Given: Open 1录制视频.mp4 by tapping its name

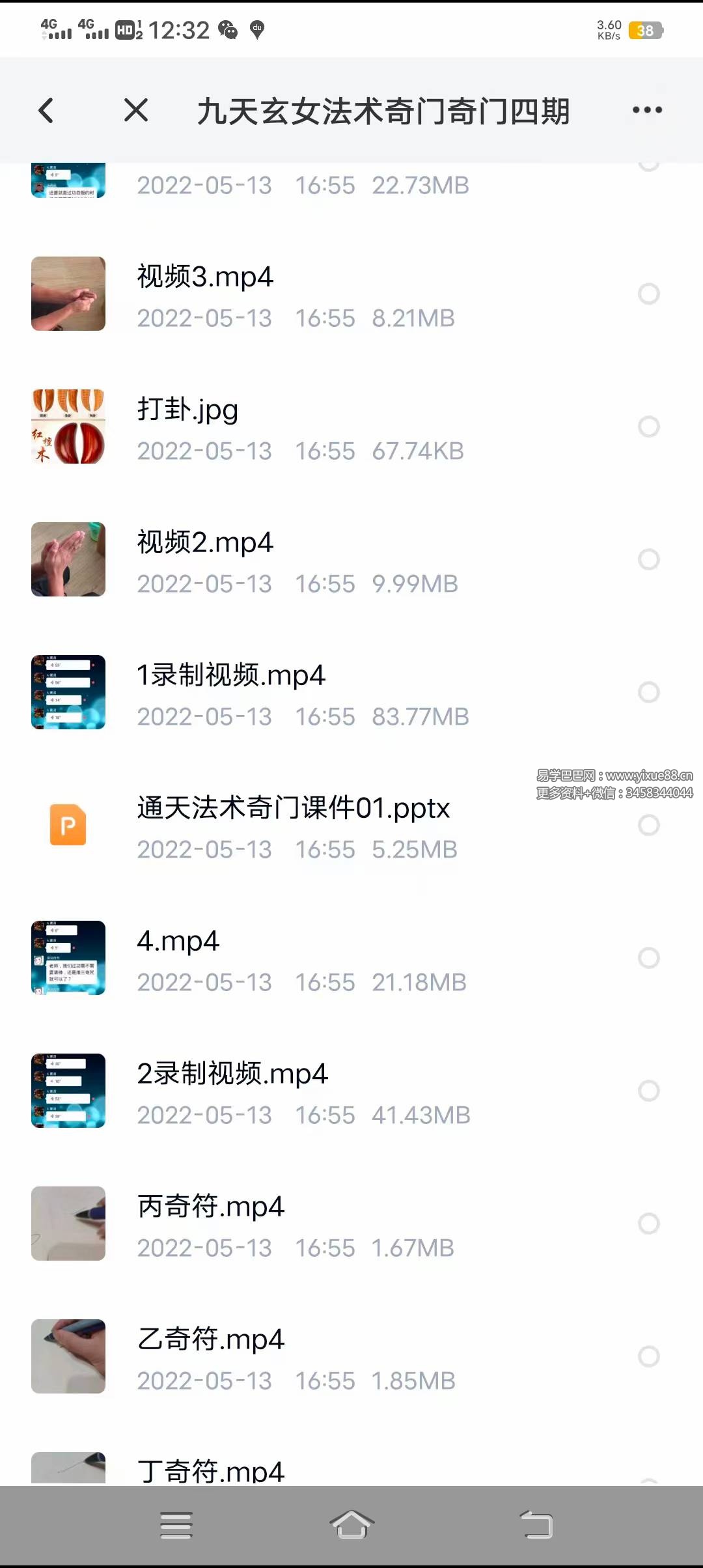Looking at the screenshot, I should click(x=231, y=675).
